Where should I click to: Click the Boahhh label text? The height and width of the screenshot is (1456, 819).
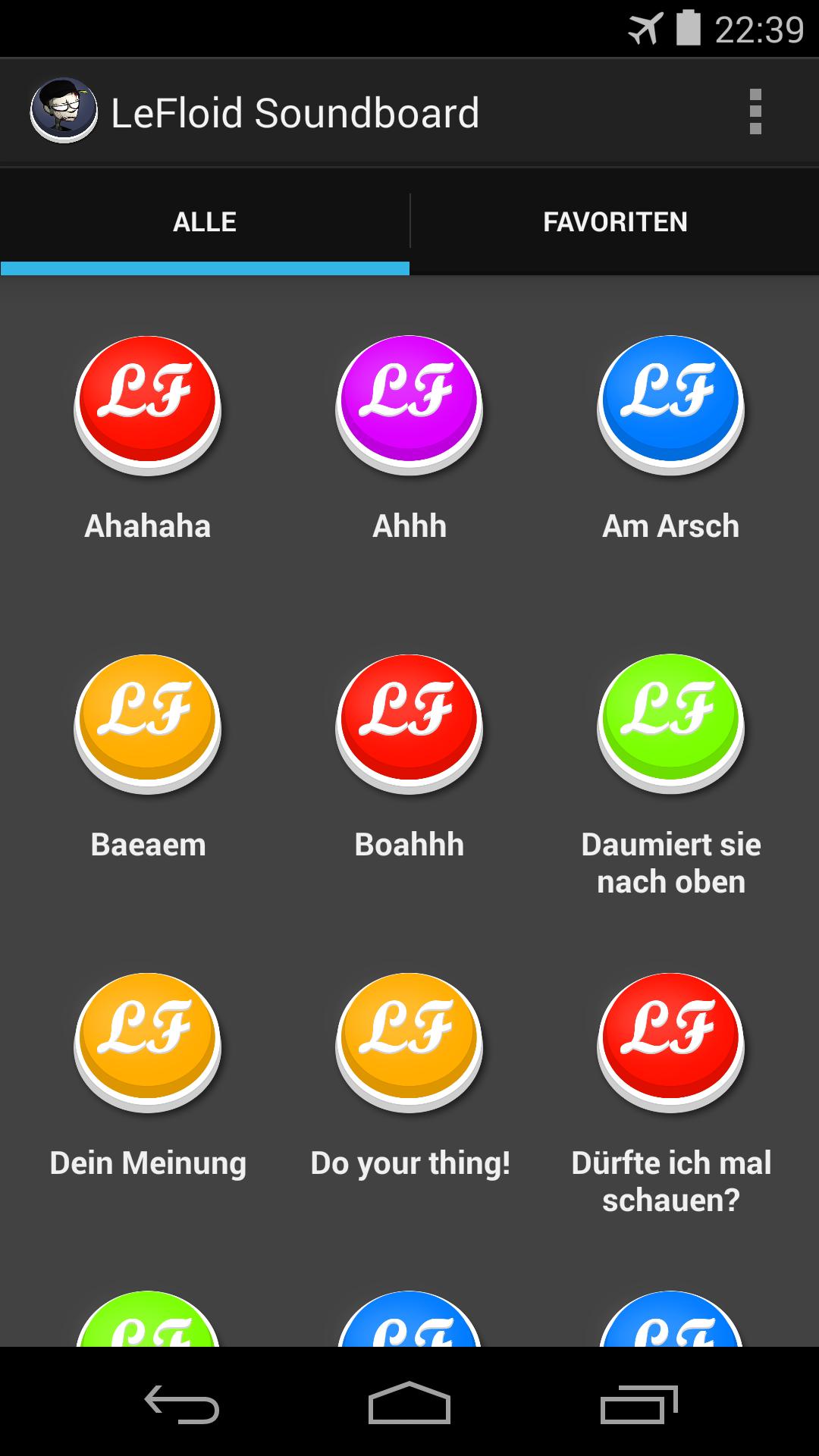pos(409,844)
